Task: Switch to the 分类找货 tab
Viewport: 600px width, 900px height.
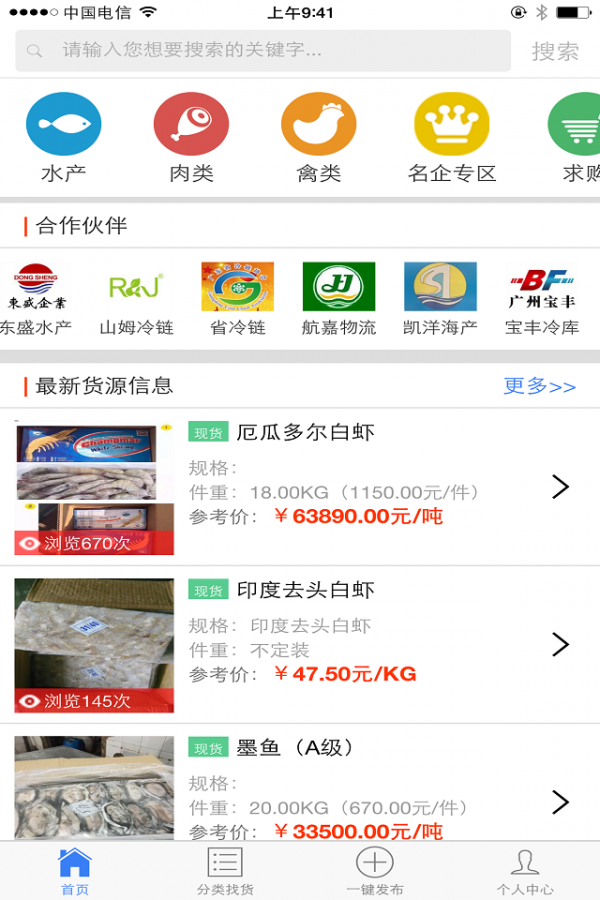Action: point(225,871)
